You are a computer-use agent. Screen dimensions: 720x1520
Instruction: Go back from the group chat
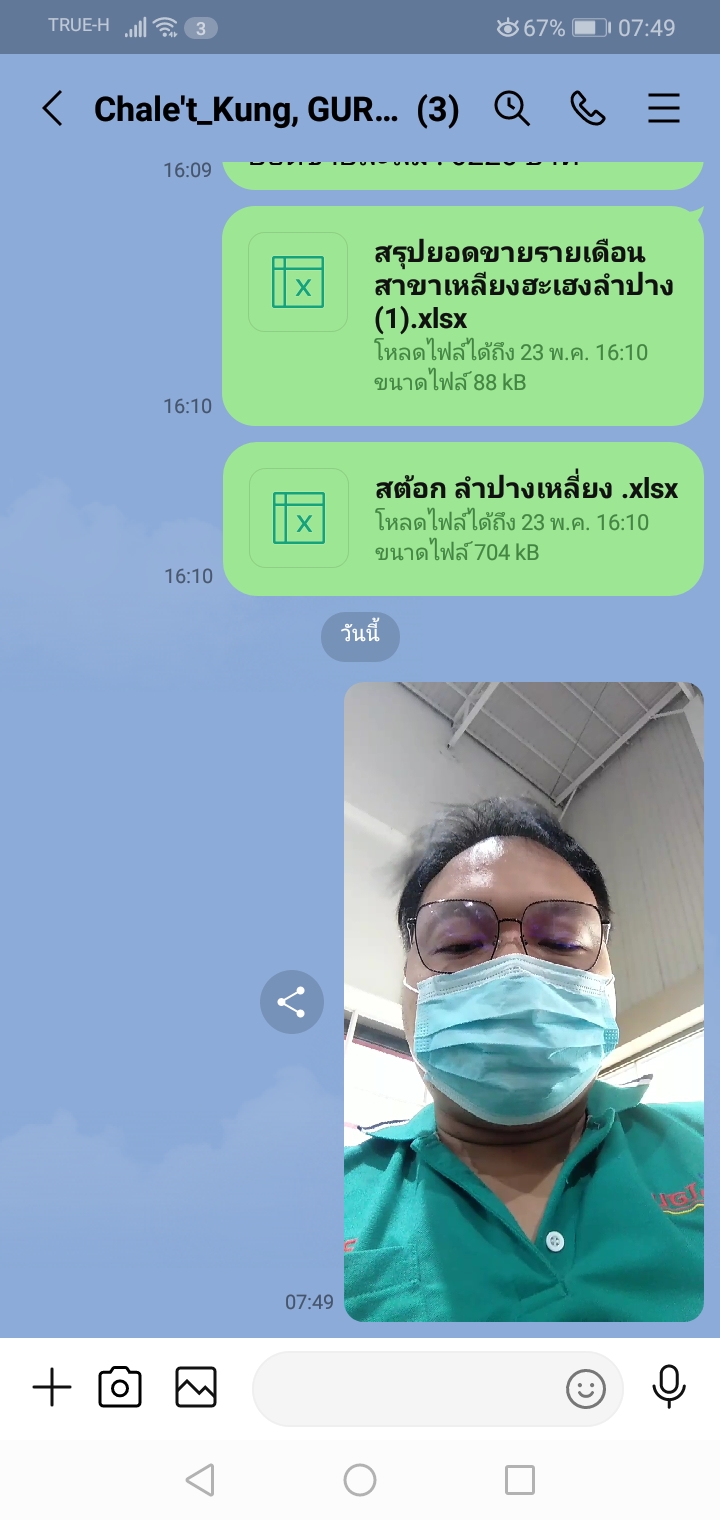pos(52,109)
